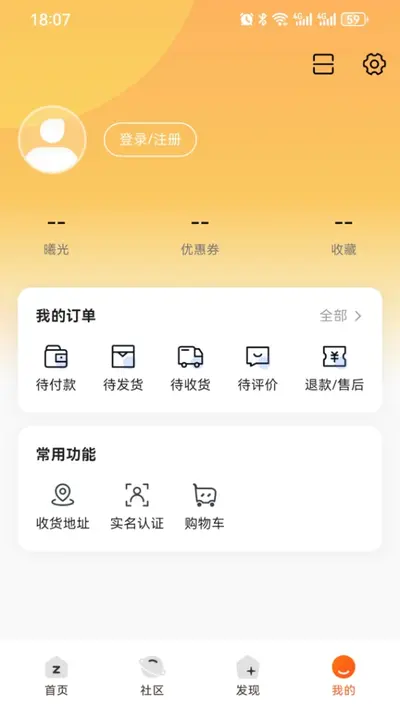Switch to the 发现 tab
This screenshot has width=400, height=711.
coord(248,676)
